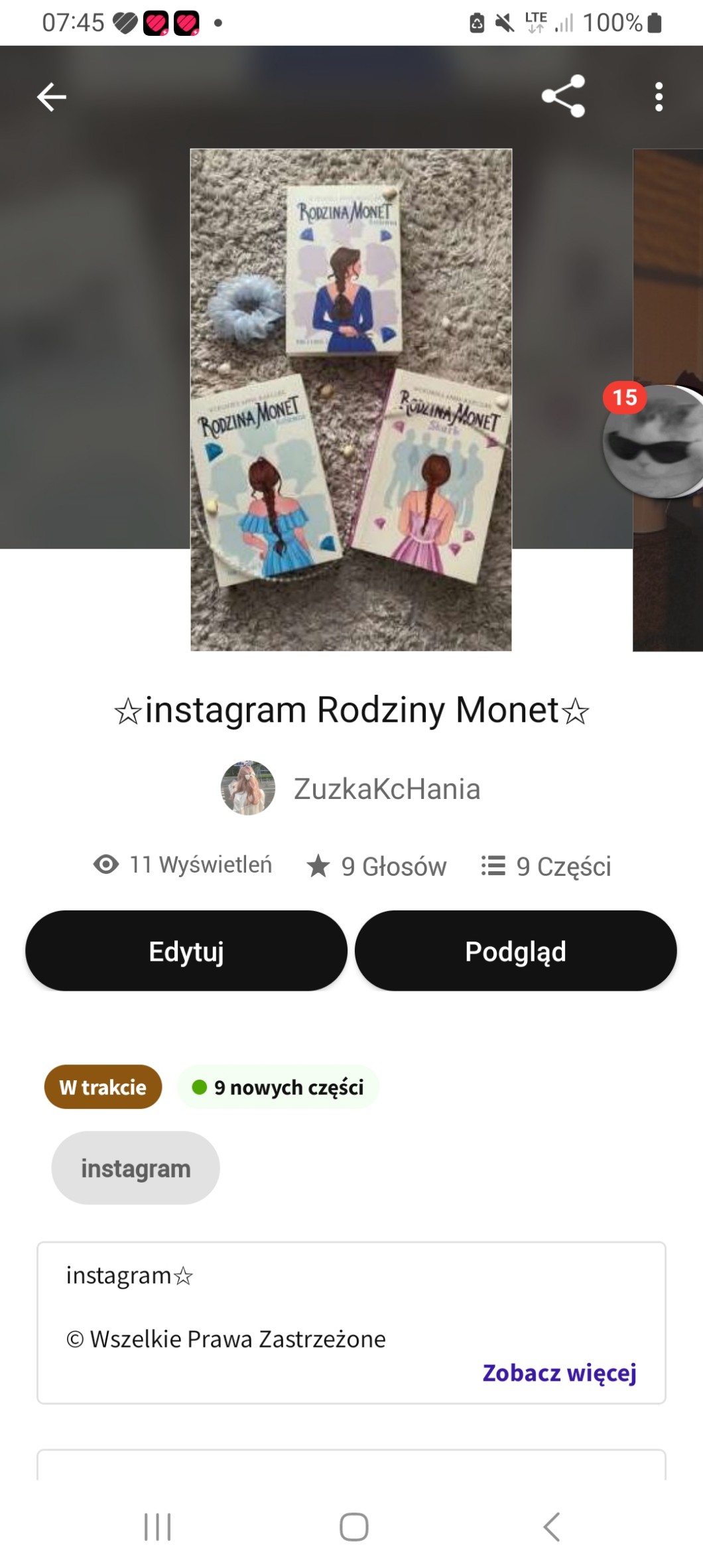
Task: Open the three-dot overflow menu
Action: pos(658,97)
